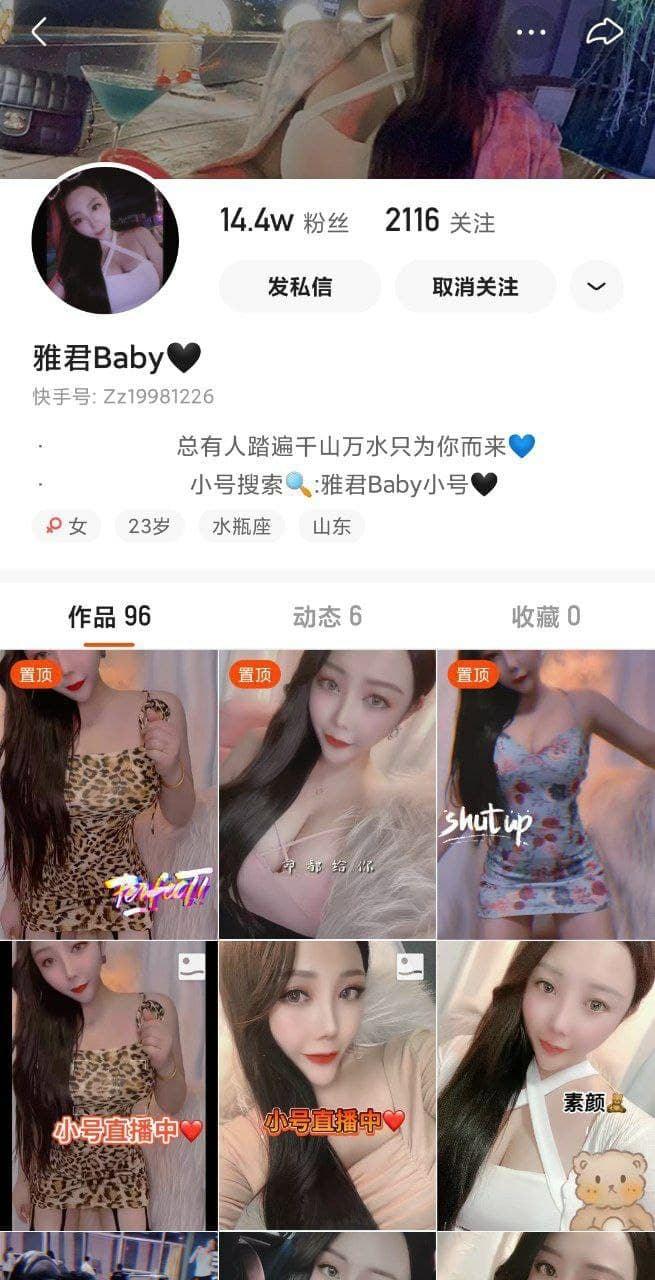The image size is (655, 1280).
Task: Open the pinned video with pink top
Action: [327, 795]
